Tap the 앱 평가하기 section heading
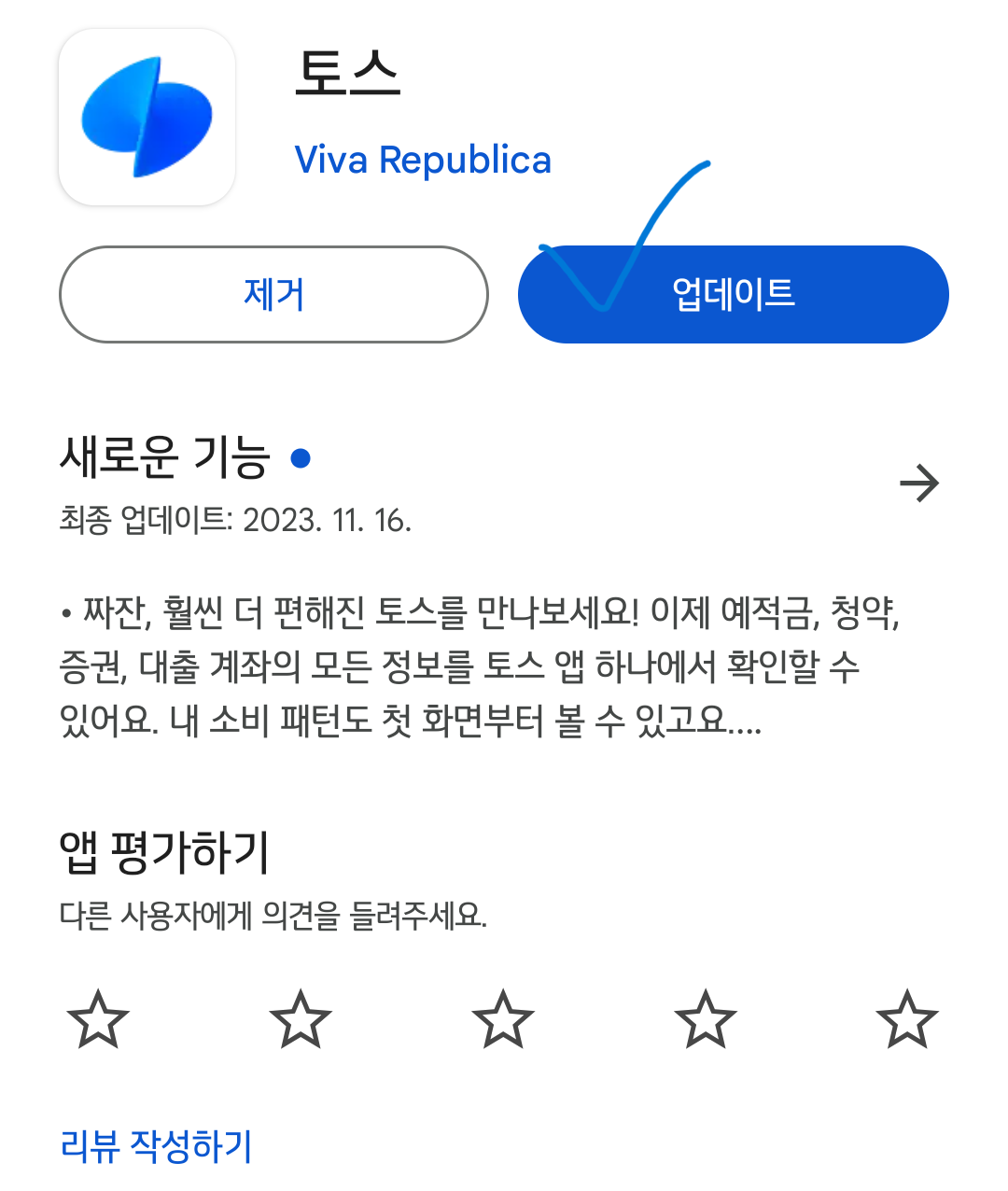The height and width of the screenshot is (1191, 1008). point(164,854)
